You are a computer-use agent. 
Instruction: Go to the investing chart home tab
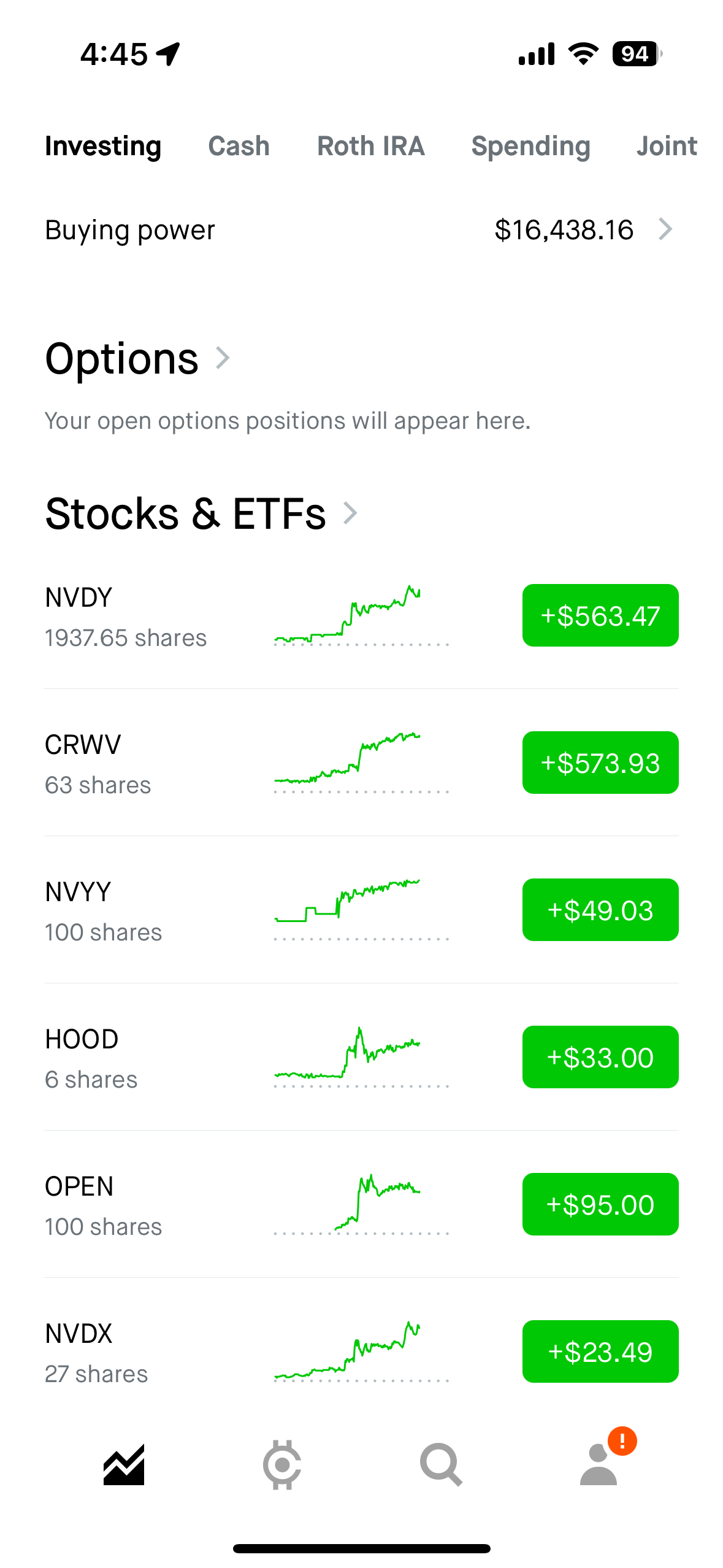124,1465
